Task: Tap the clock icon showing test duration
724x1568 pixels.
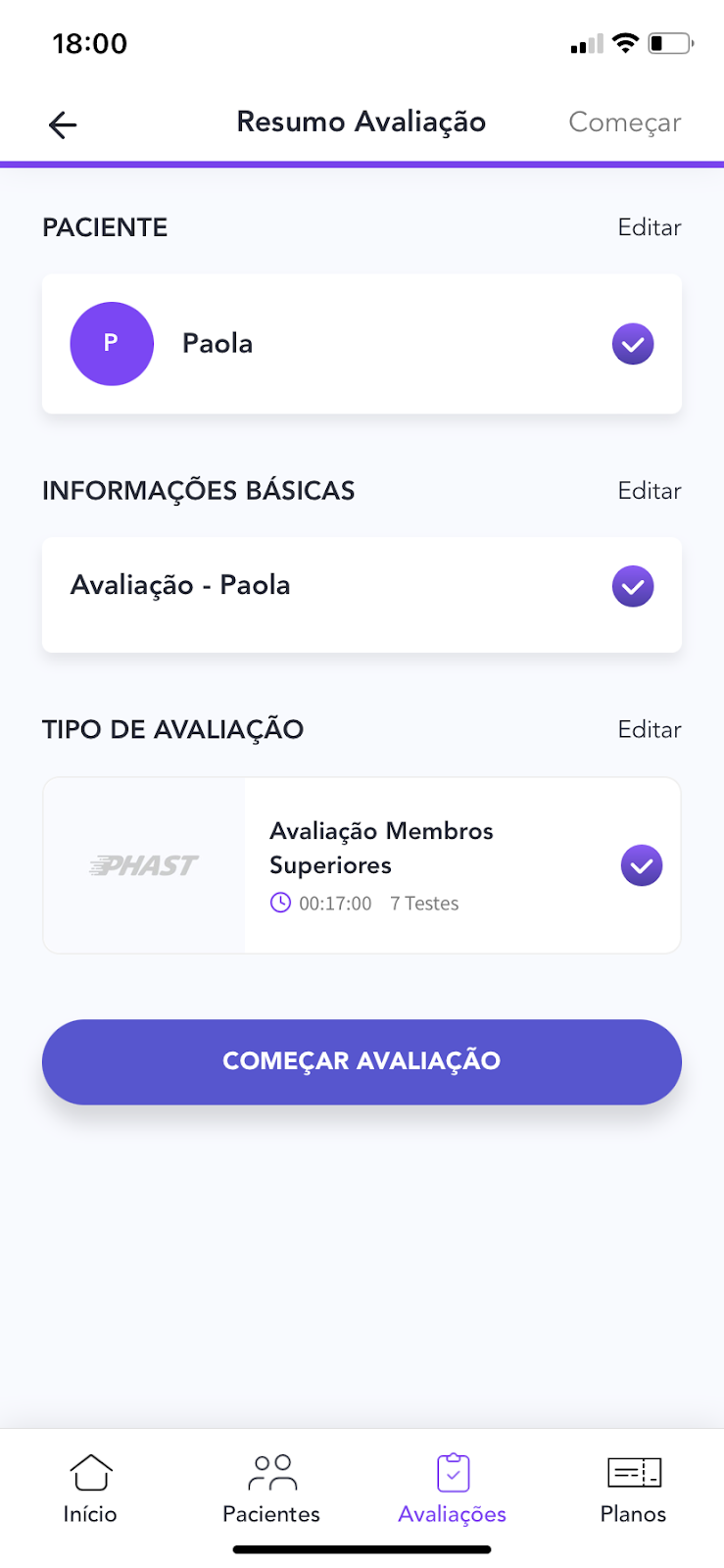Action: click(x=280, y=903)
